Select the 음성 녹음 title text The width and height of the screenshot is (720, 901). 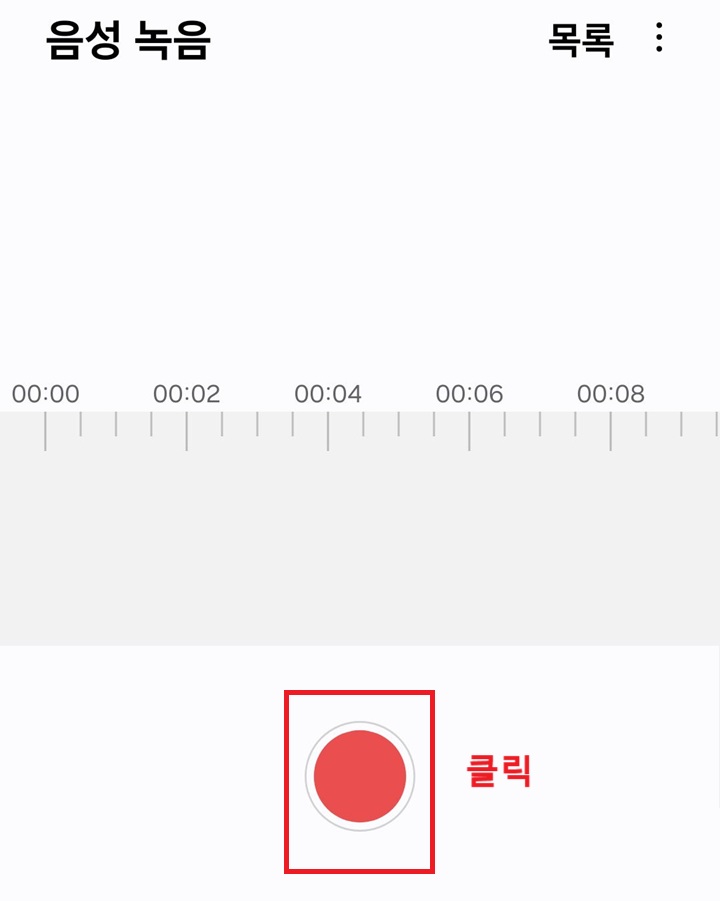point(128,41)
